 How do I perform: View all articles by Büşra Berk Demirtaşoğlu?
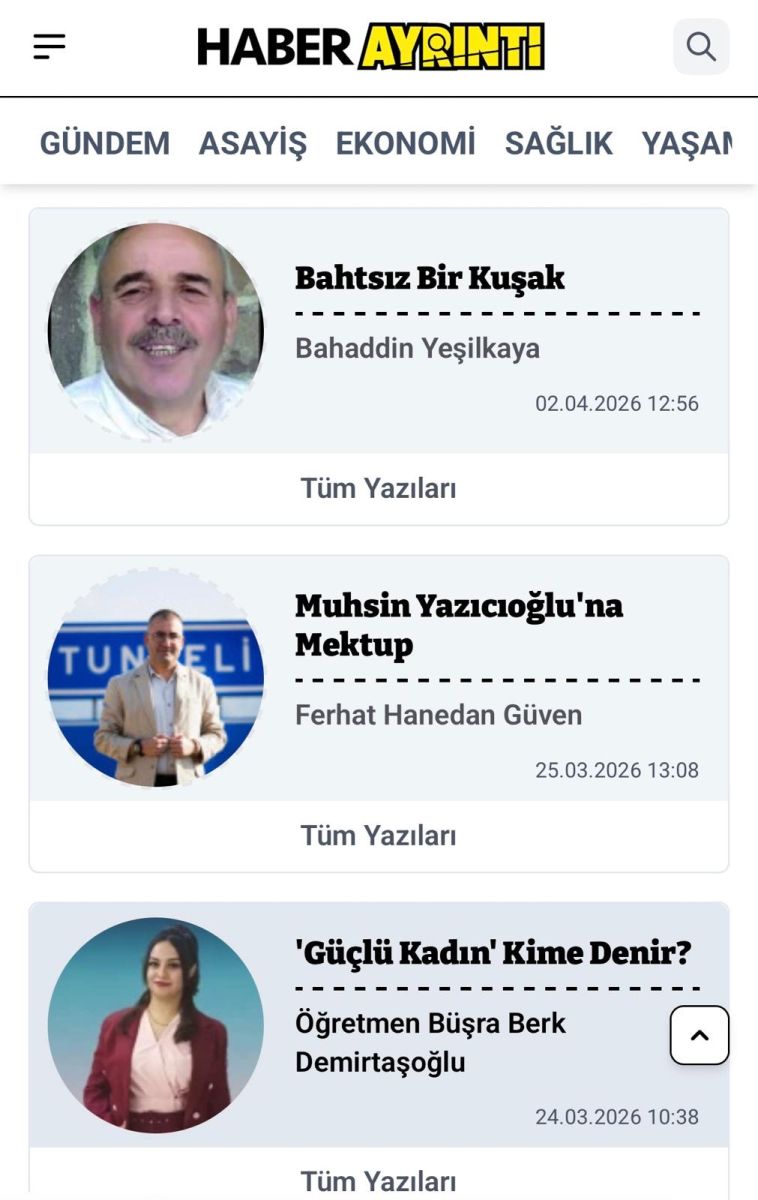[378, 1181]
